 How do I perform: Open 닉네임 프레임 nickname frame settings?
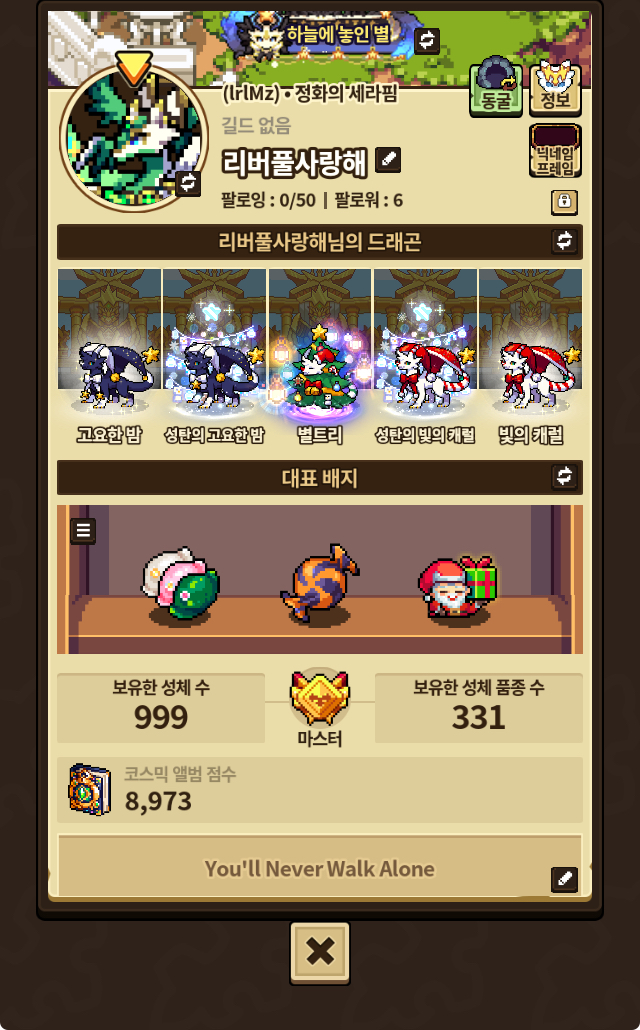coord(555,150)
